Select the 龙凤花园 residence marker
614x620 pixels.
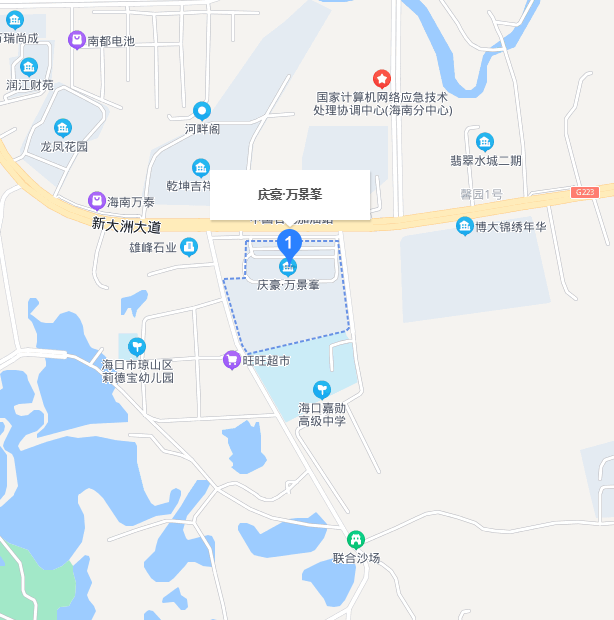[x=63, y=127]
